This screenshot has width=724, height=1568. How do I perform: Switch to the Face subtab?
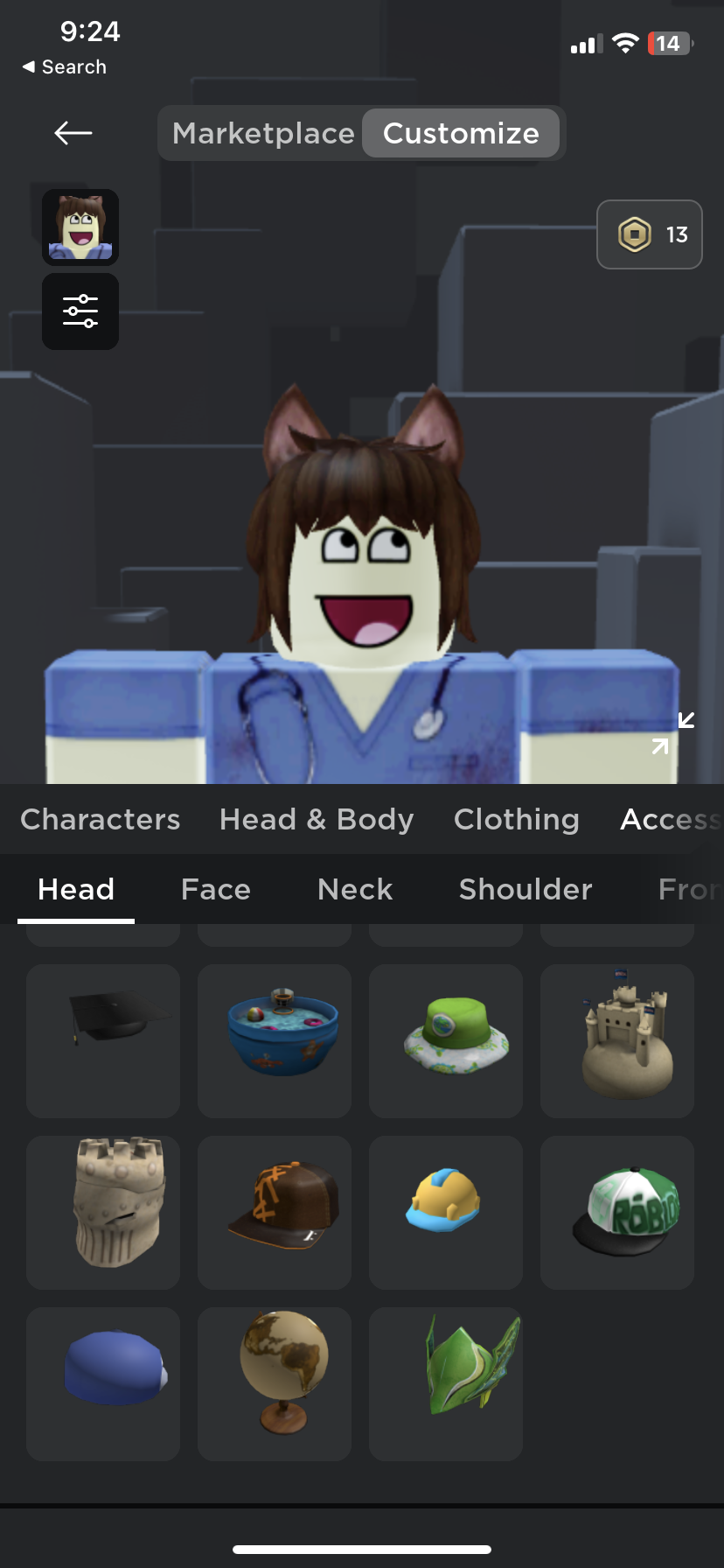point(216,889)
